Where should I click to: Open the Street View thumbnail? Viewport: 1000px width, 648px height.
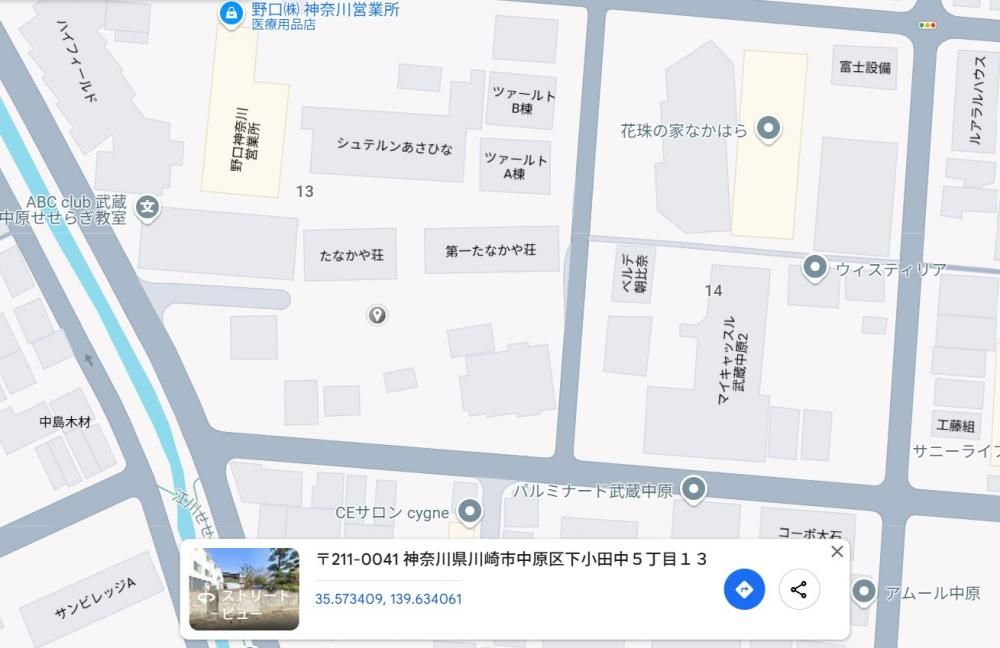click(244, 588)
